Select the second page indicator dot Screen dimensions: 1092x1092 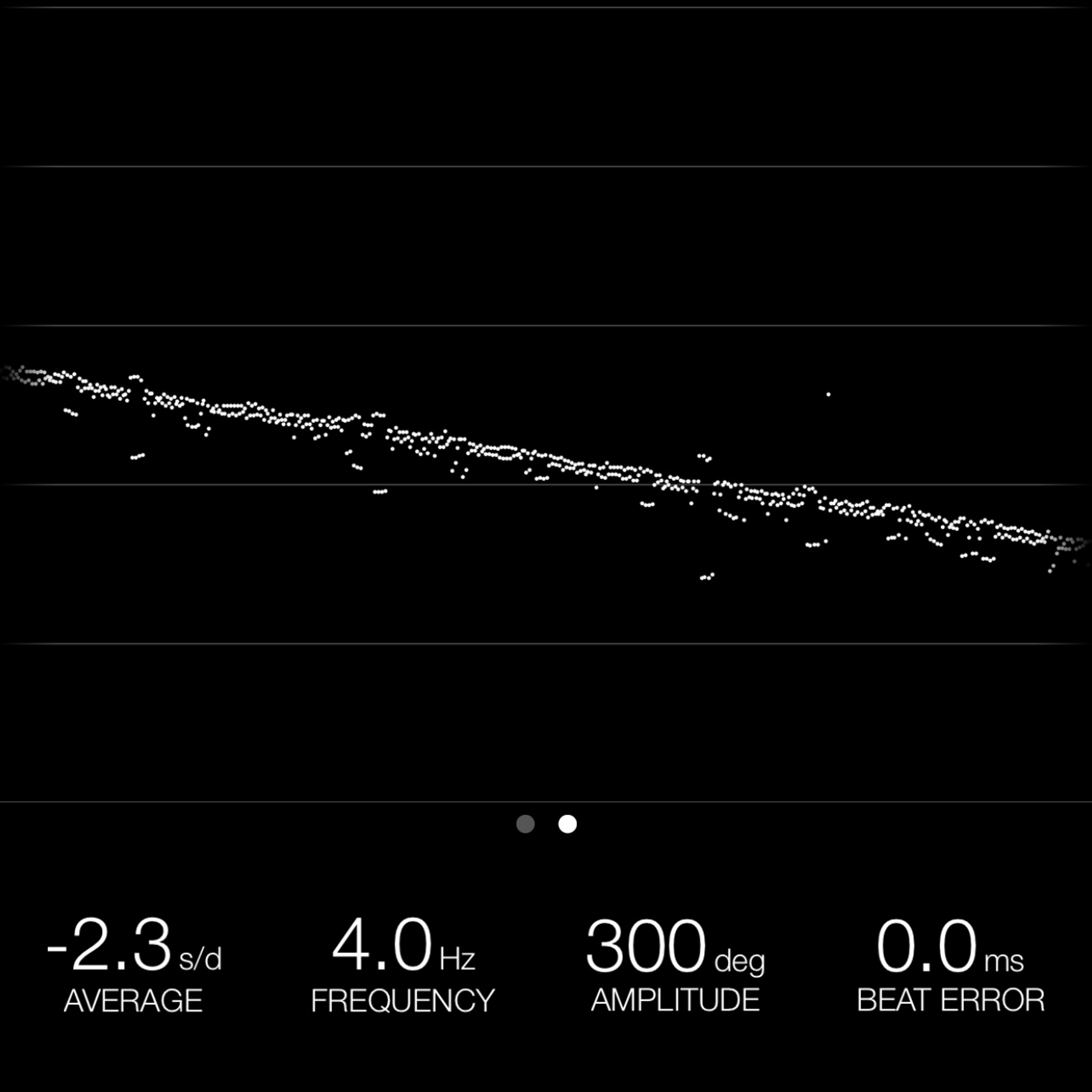(x=568, y=824)
